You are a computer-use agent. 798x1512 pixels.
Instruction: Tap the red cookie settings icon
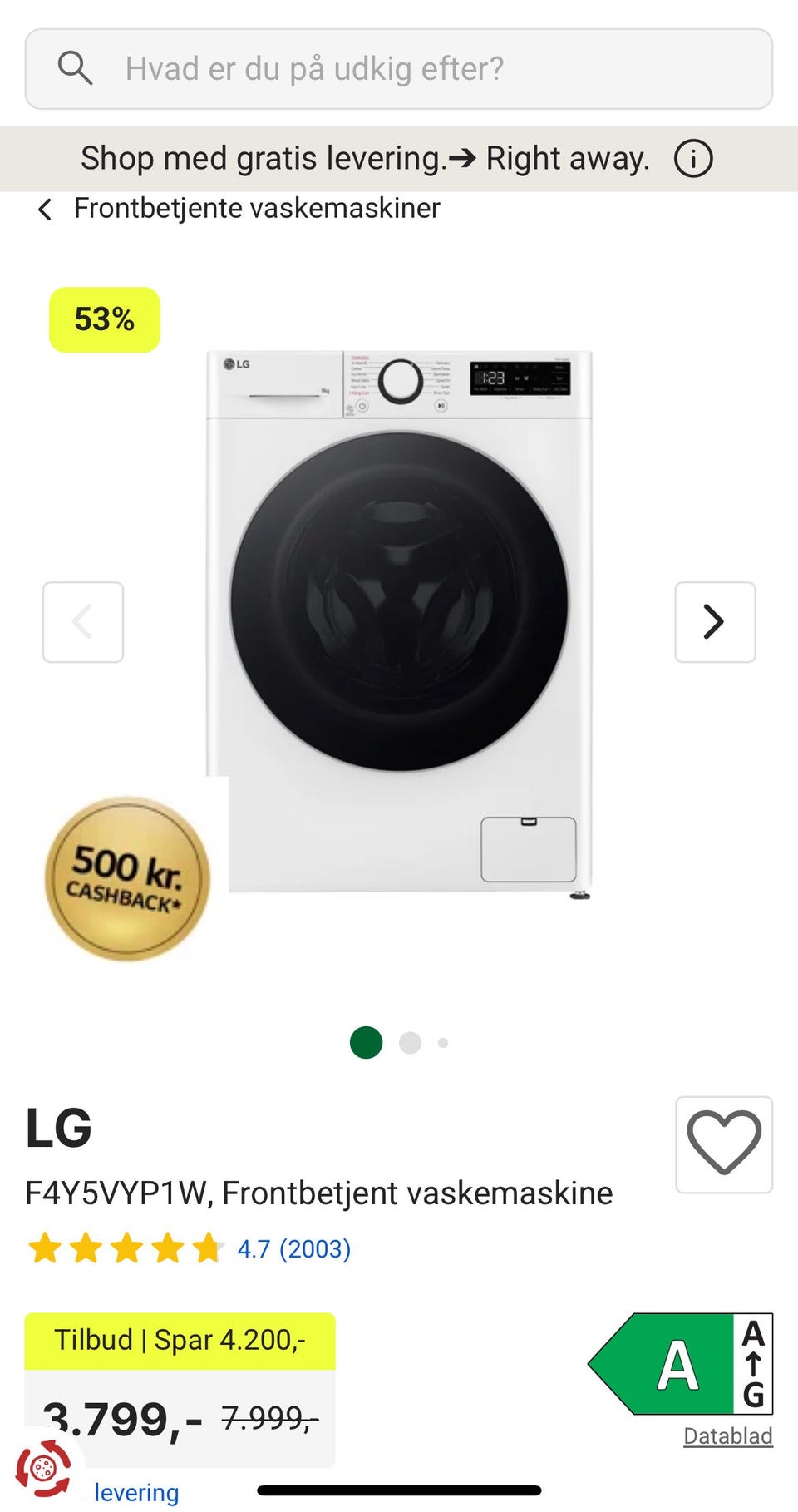[x=43, y=1469]
